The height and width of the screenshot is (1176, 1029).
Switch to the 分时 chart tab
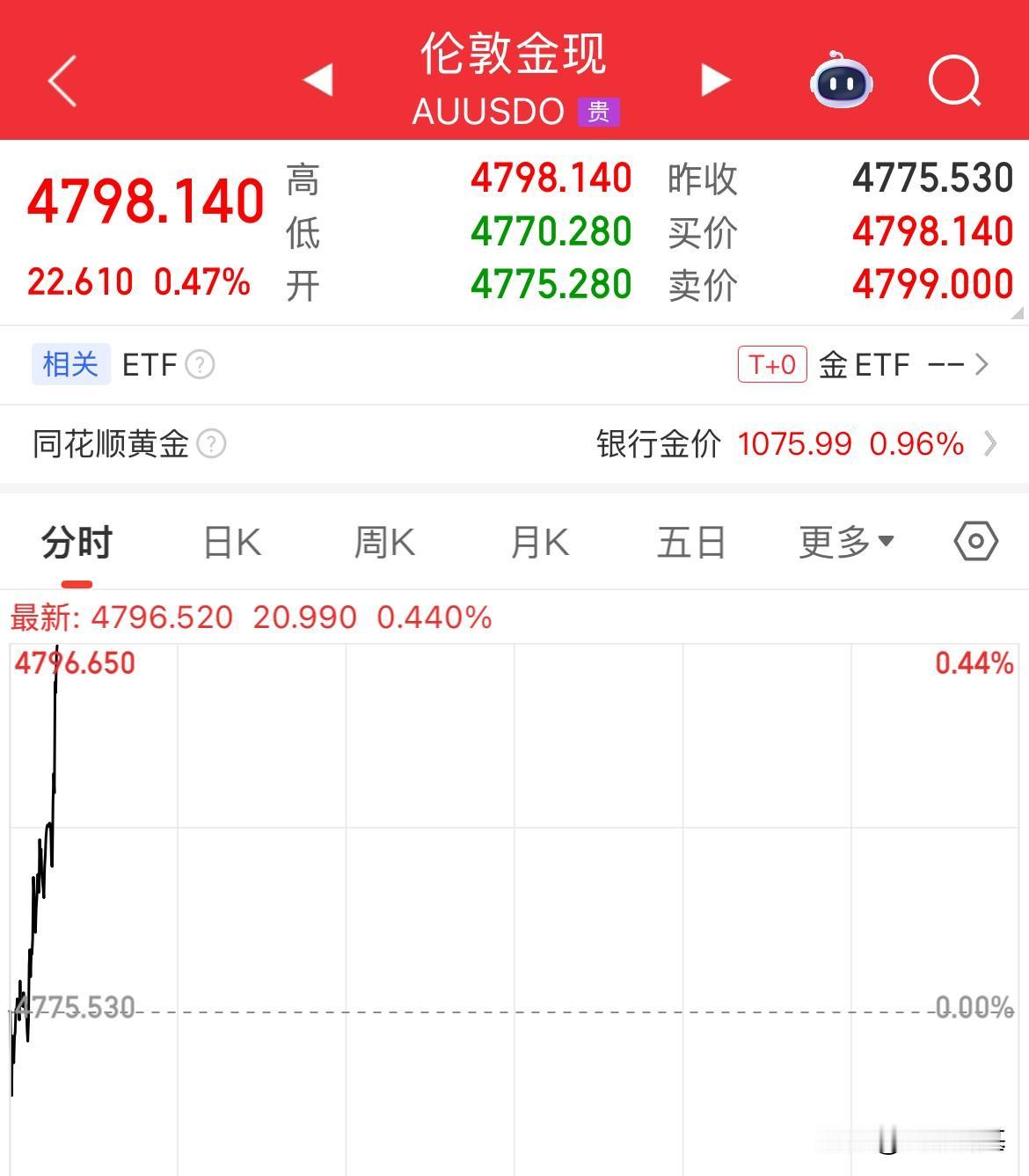(x=77, y=543)
